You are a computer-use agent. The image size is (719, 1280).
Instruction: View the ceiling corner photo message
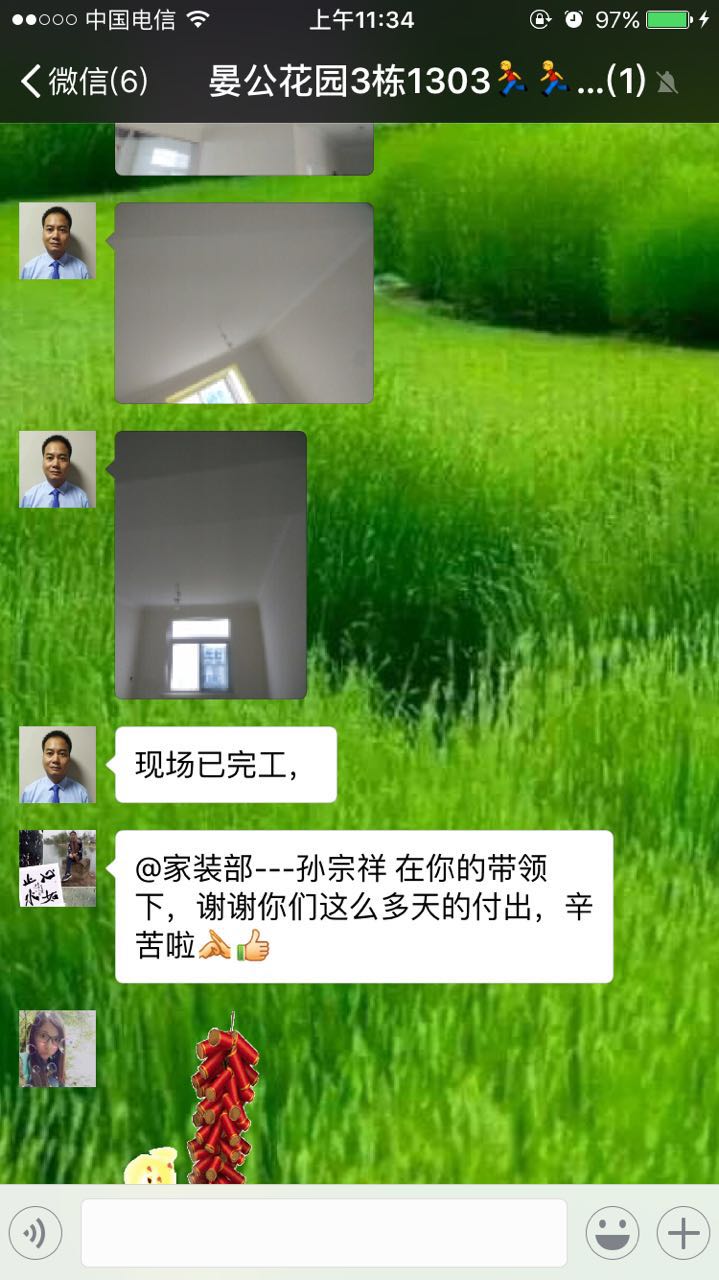pyautogui.click(x=244, y=303)
